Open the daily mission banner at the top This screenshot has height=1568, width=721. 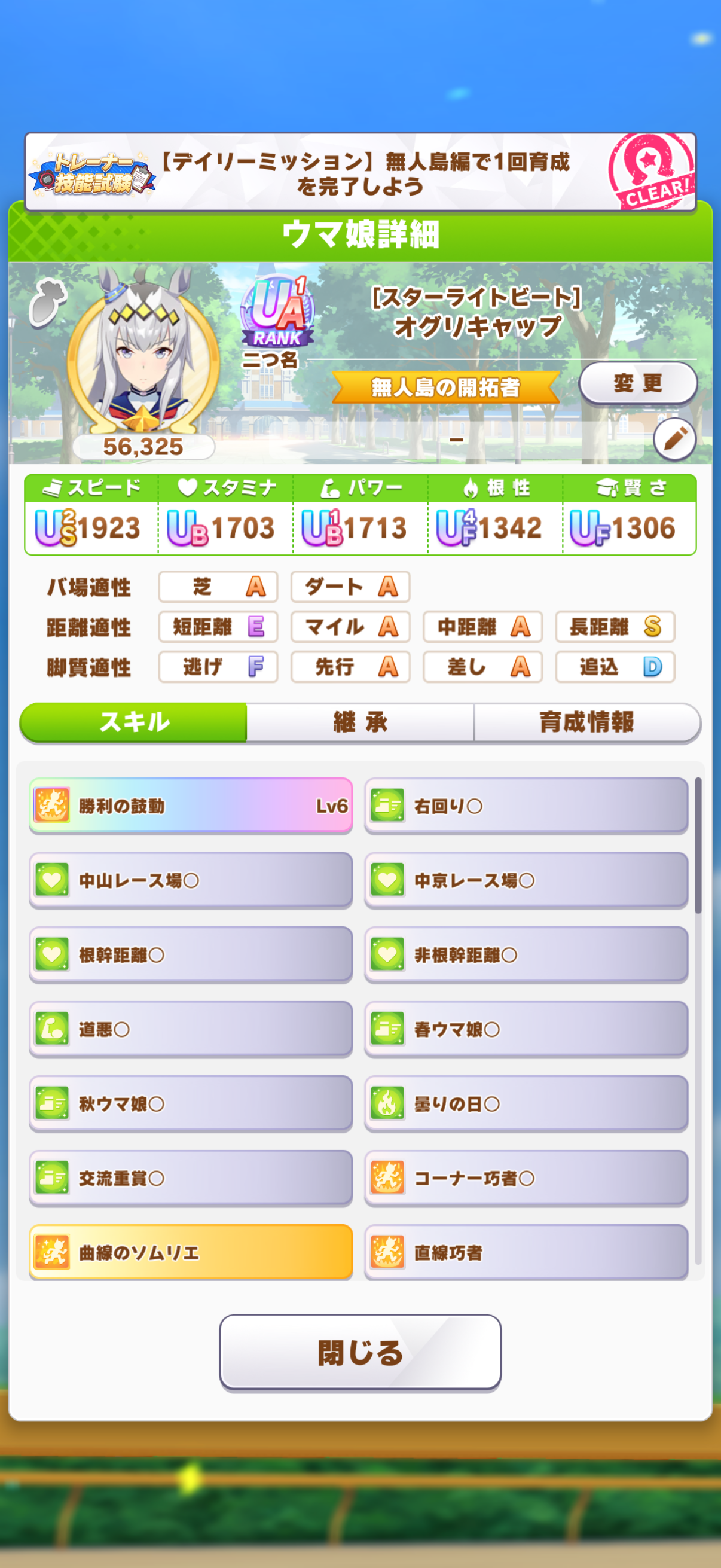[360, 173]
